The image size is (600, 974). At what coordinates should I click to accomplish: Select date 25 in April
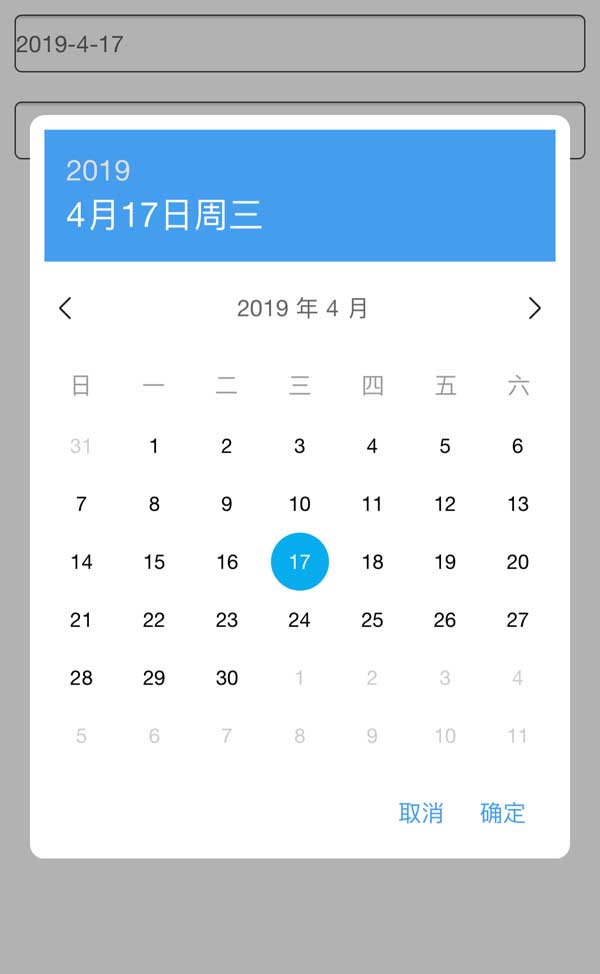click(x=372, y=620)
